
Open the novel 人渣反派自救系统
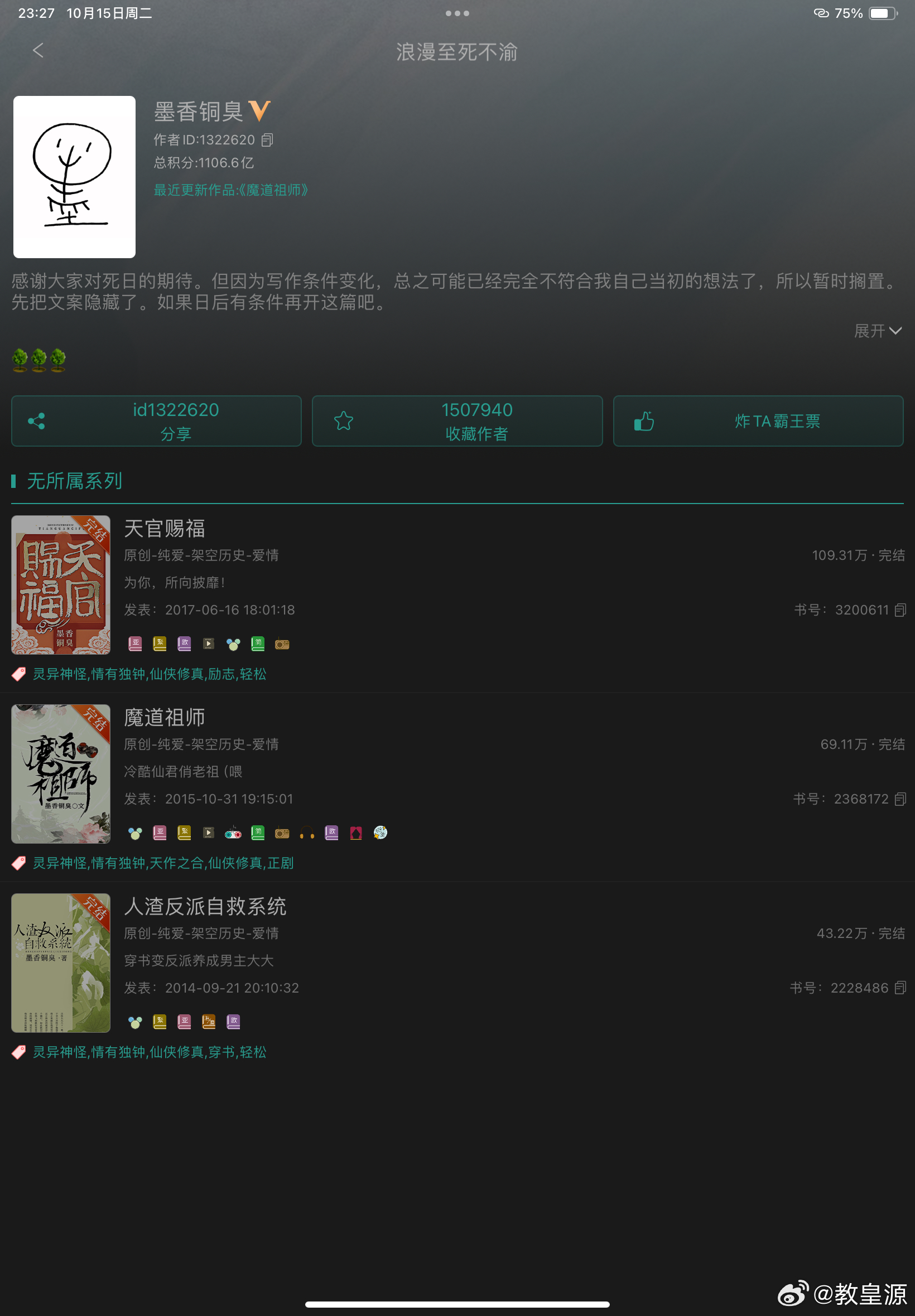click(205, 906)
